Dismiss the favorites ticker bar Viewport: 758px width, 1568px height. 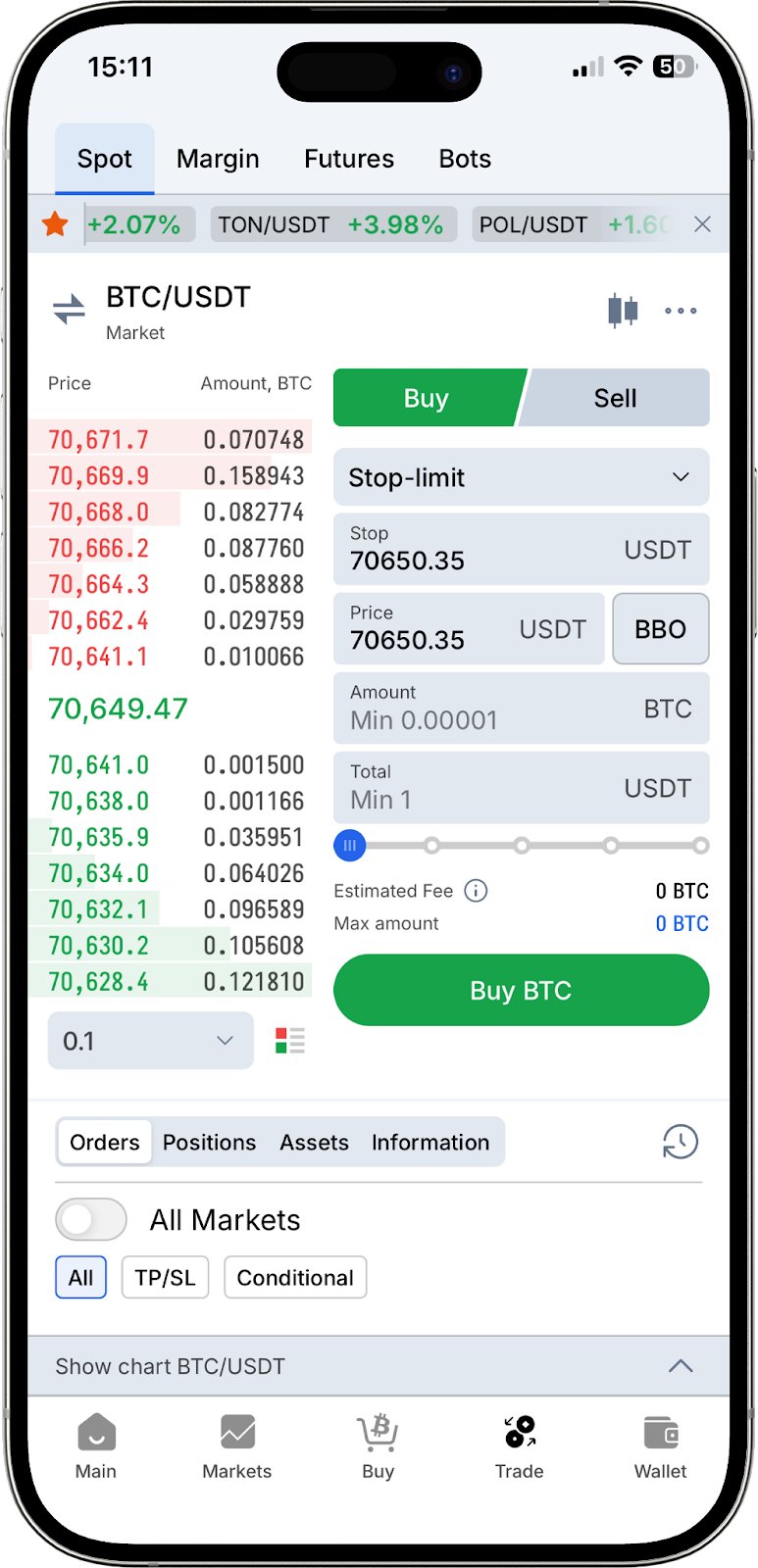click(702, 224)
